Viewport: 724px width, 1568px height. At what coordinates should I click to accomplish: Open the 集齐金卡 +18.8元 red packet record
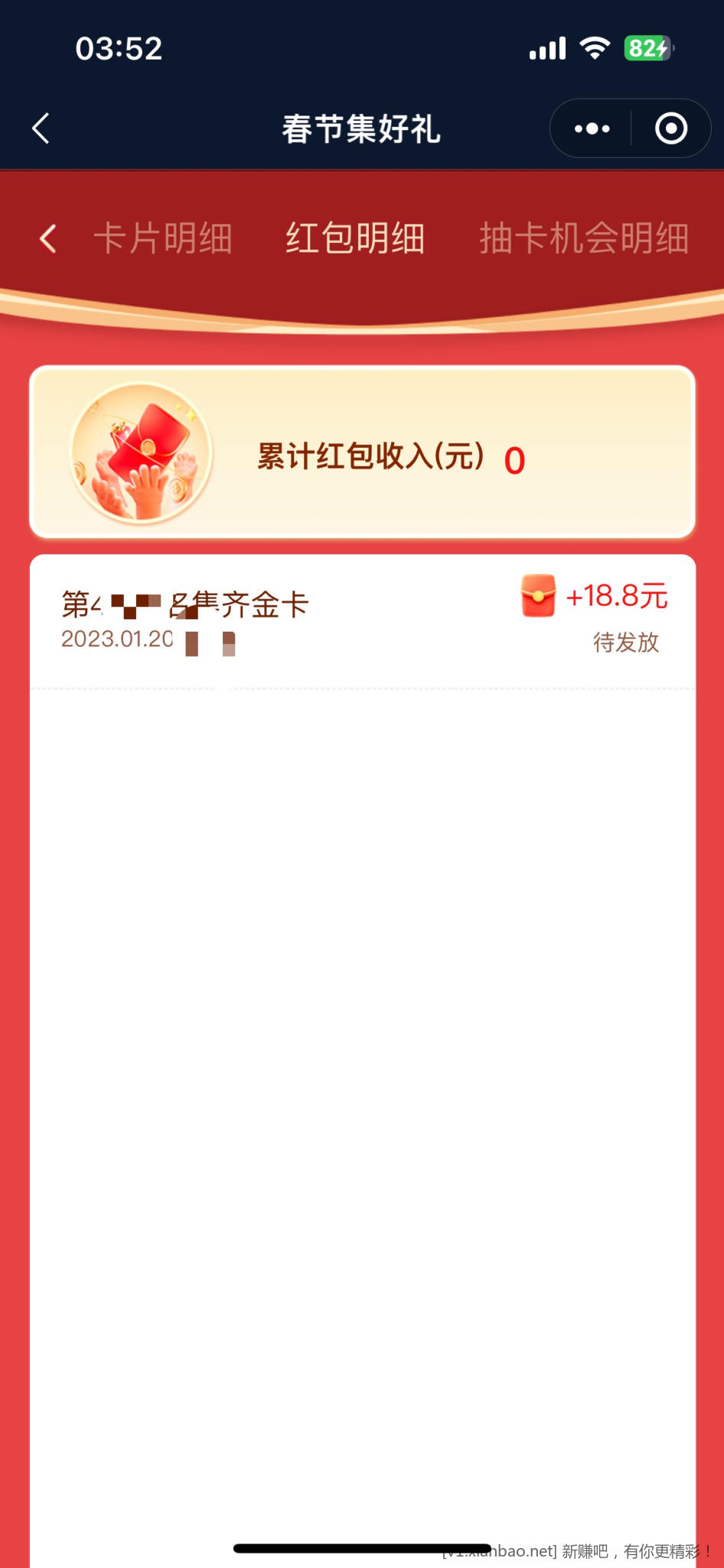pyautogui.click(x=363, y=622)
